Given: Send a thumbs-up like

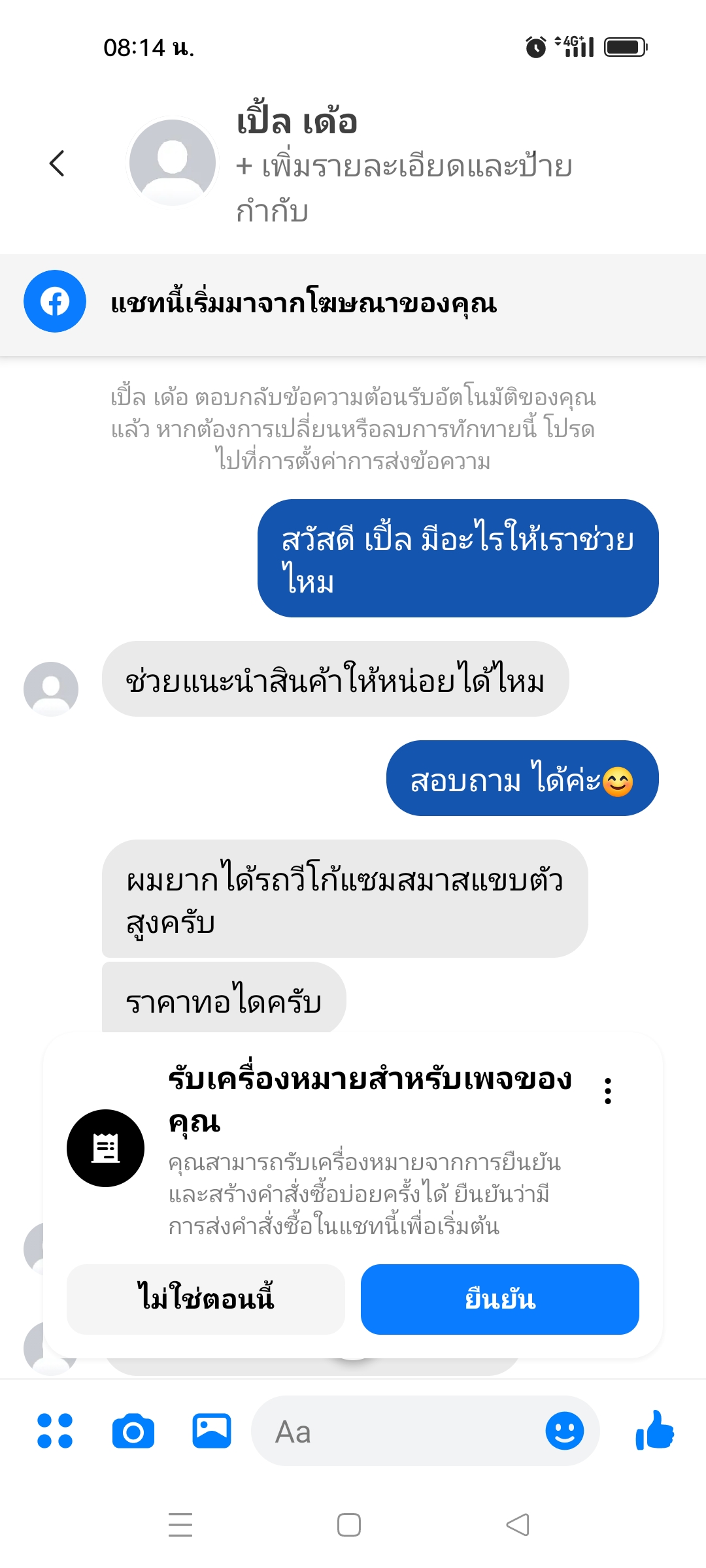Looking at the screenshot, I should tap(655, 1431).
